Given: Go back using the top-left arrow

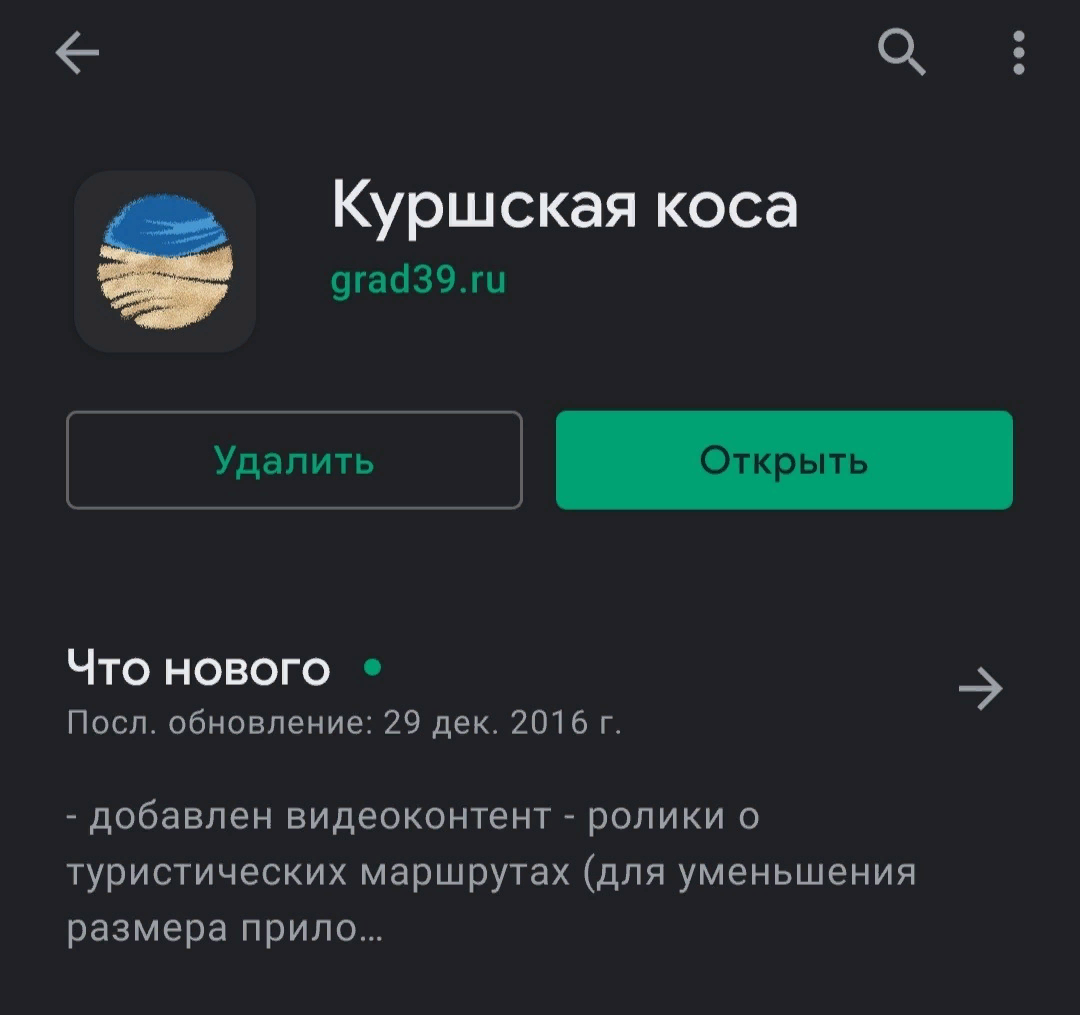Looking at the screenshot, I should pos(77,52).
